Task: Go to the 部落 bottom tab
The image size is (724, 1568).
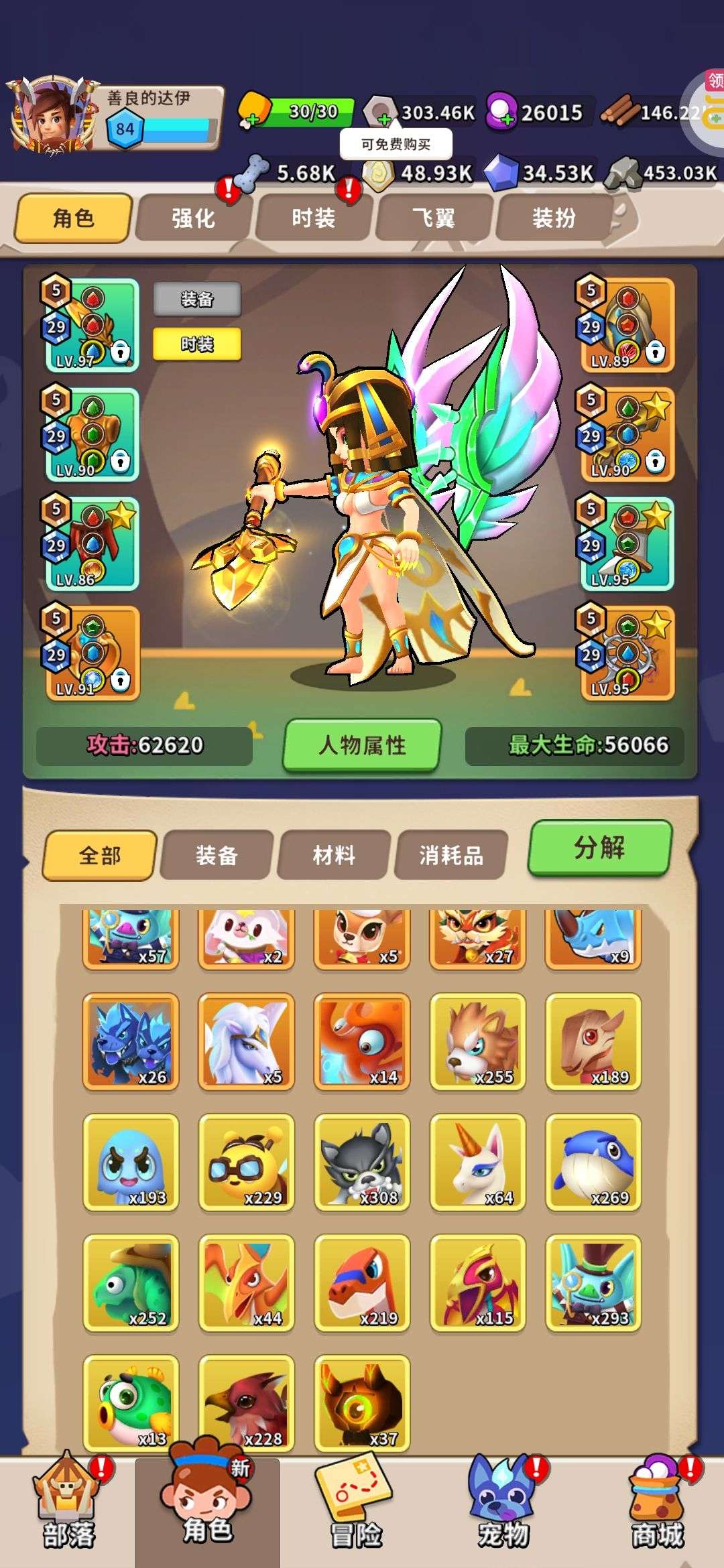Action: point(69,1508)
